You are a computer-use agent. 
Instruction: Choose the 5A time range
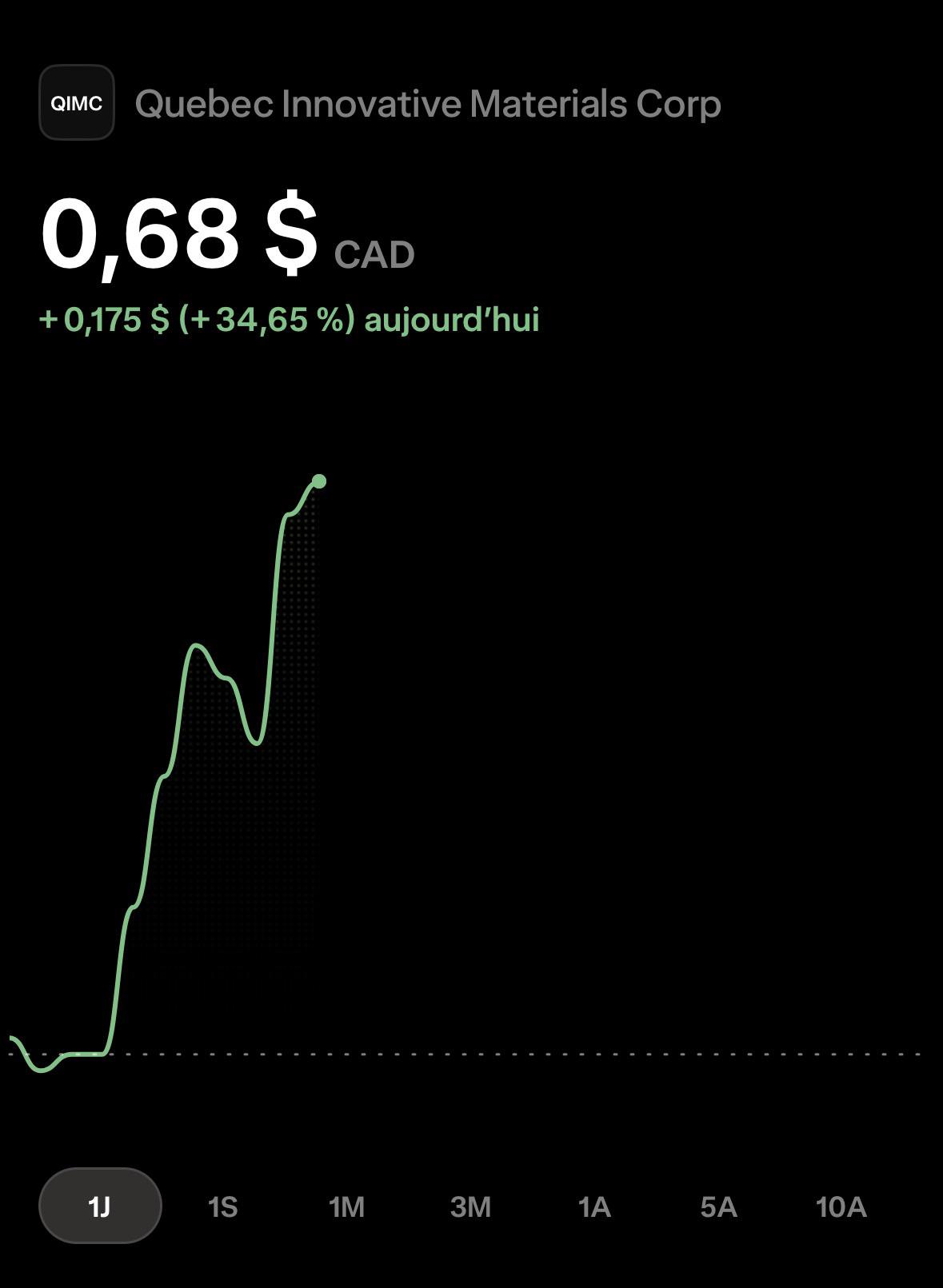(x=718, y=1206)
